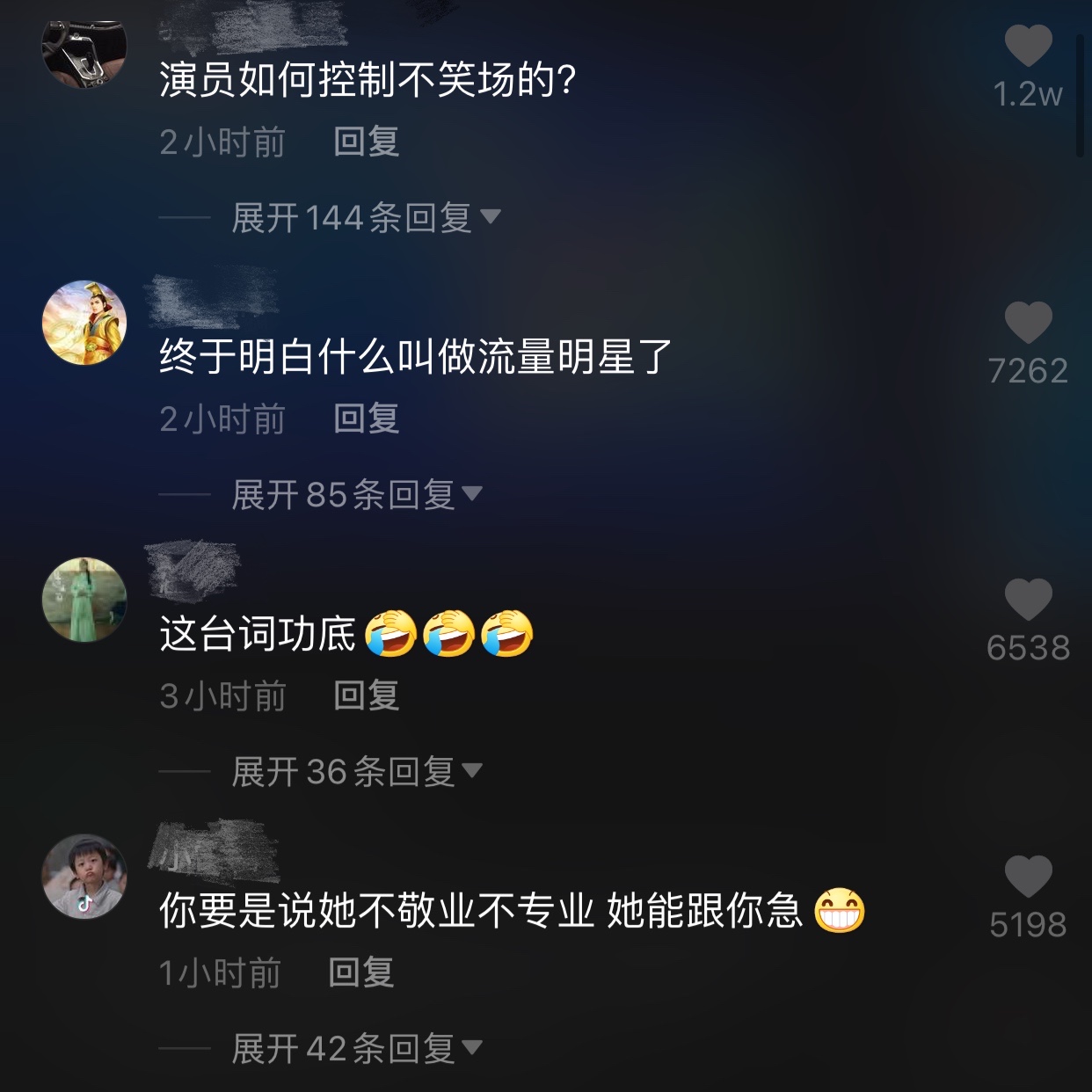Image resolution: width=1092 pixels, height=1092 pixels.
Task: Open the avatar beside "演员如何控制不笑场的?"
Action: click(x=84, y=48)
